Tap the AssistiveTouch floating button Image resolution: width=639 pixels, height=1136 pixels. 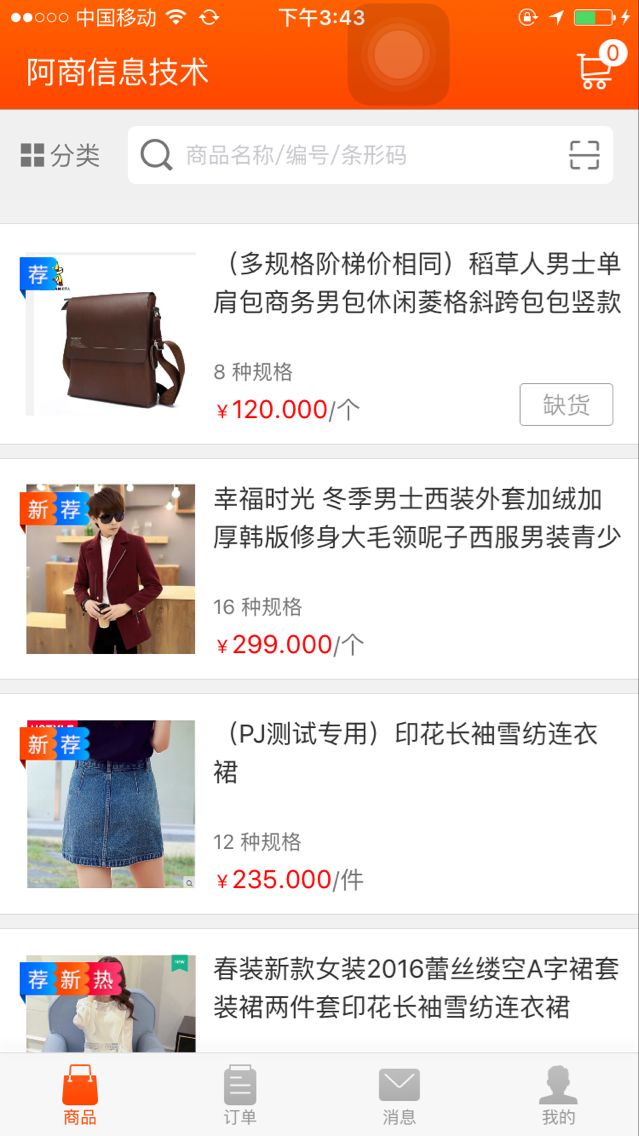(x=398, y=54)
